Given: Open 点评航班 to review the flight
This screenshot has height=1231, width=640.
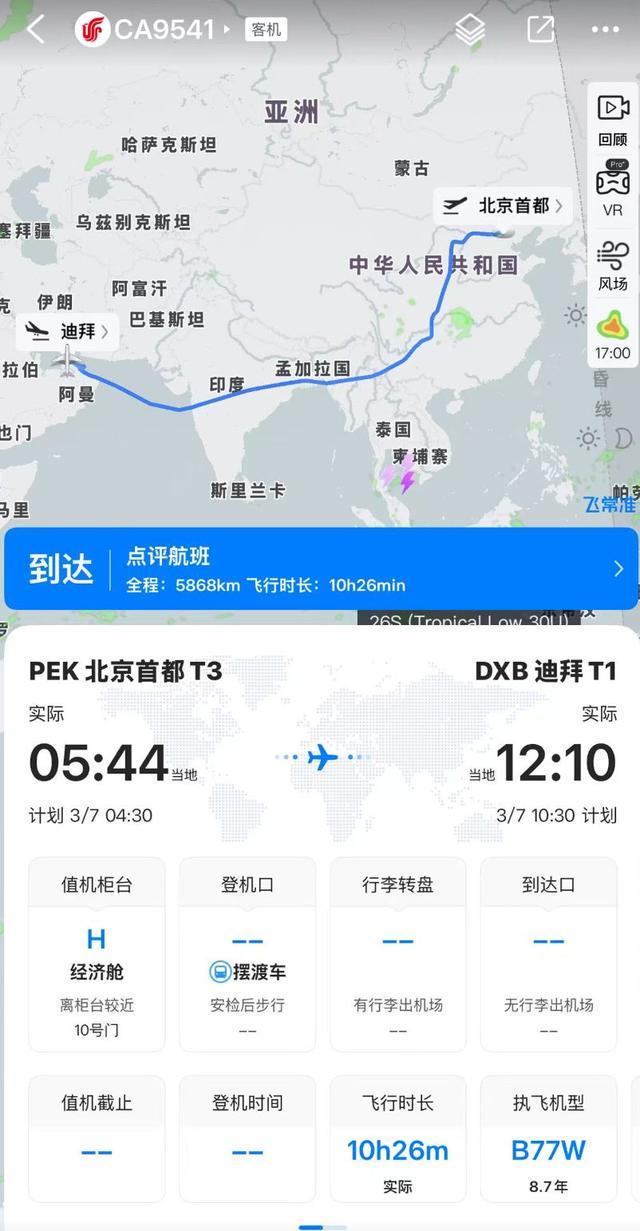Looking at the screenshot, I should pyautogui.click(x=320, y=568).
